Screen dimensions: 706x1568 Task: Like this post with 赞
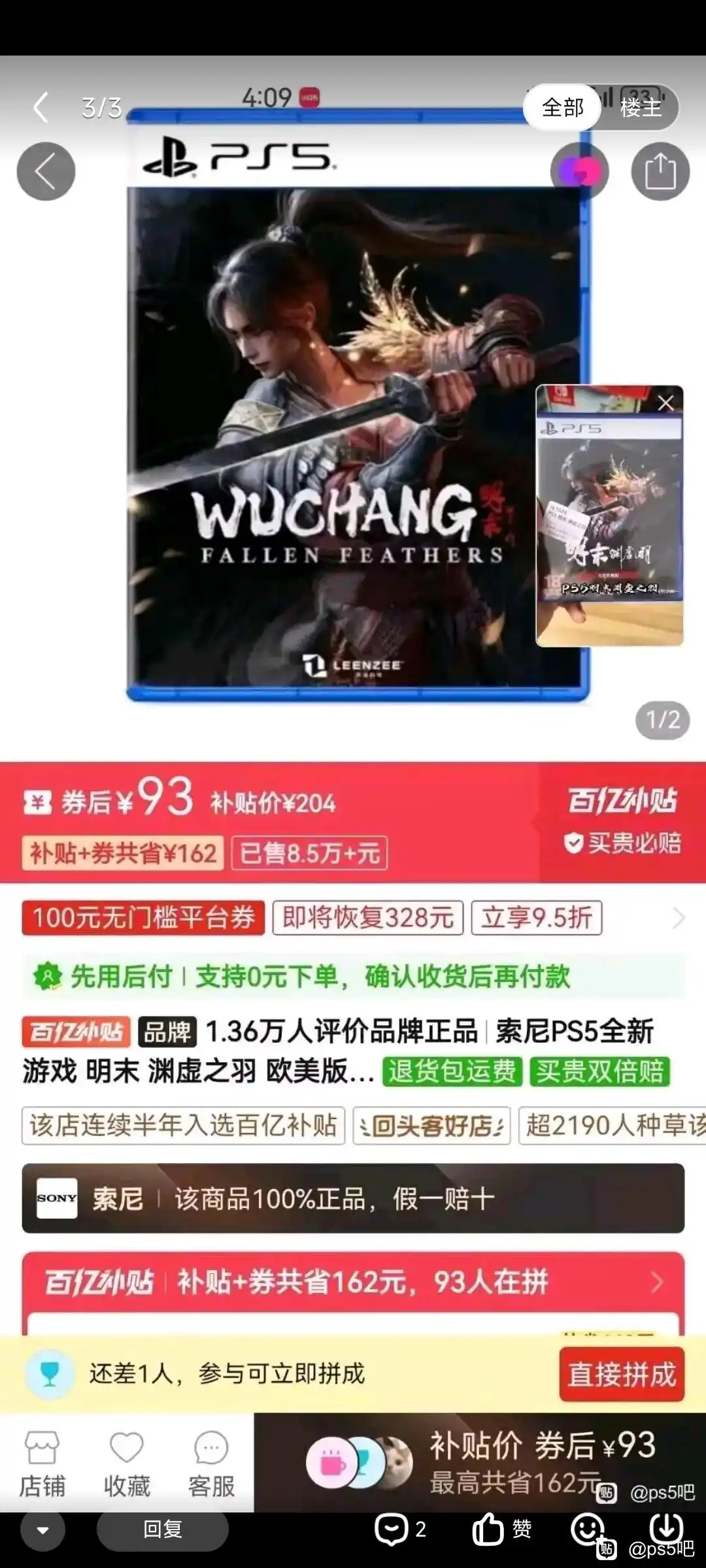(x=501, y=1529)
